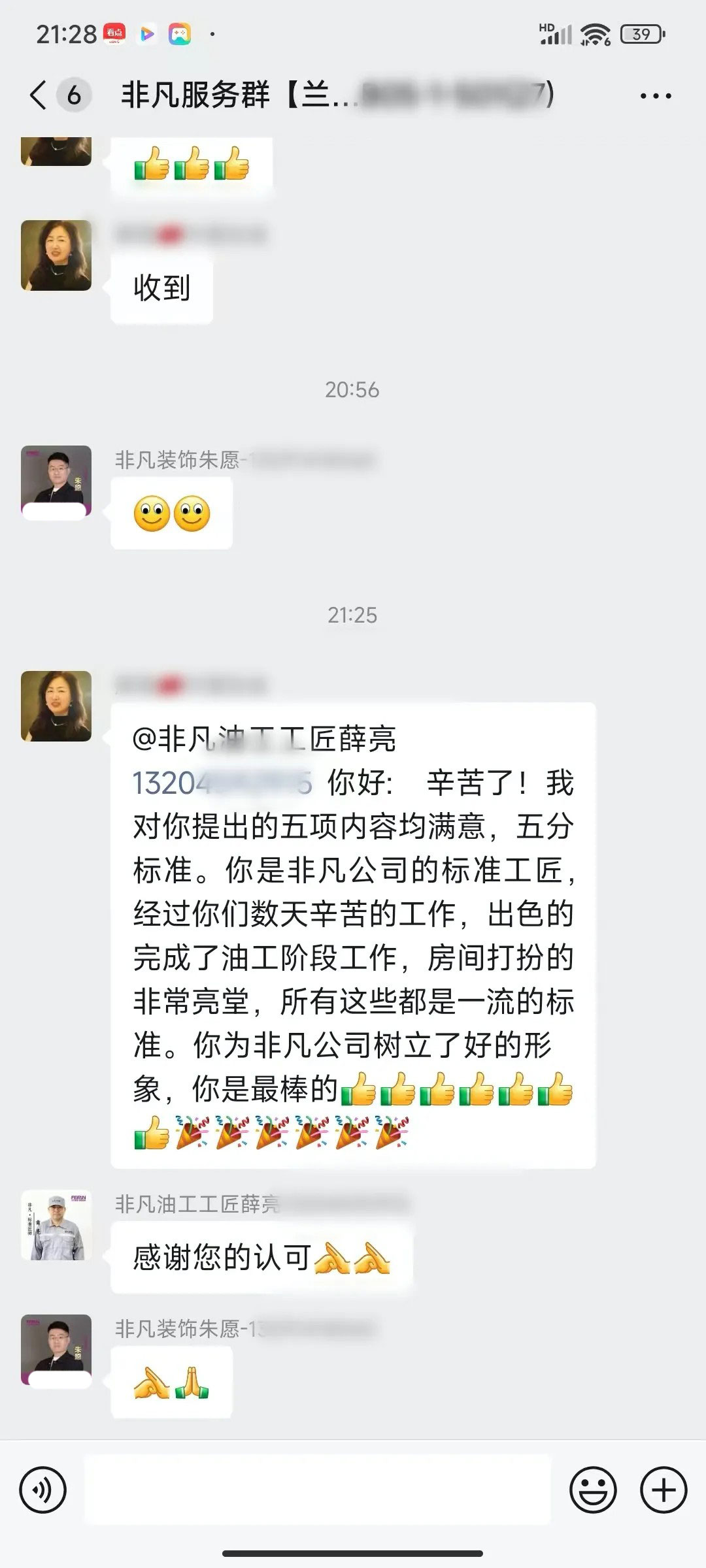This screenshot has height=1568, width=706.
Task: Switch to voice message input
Action: [x=43, y=1490]
